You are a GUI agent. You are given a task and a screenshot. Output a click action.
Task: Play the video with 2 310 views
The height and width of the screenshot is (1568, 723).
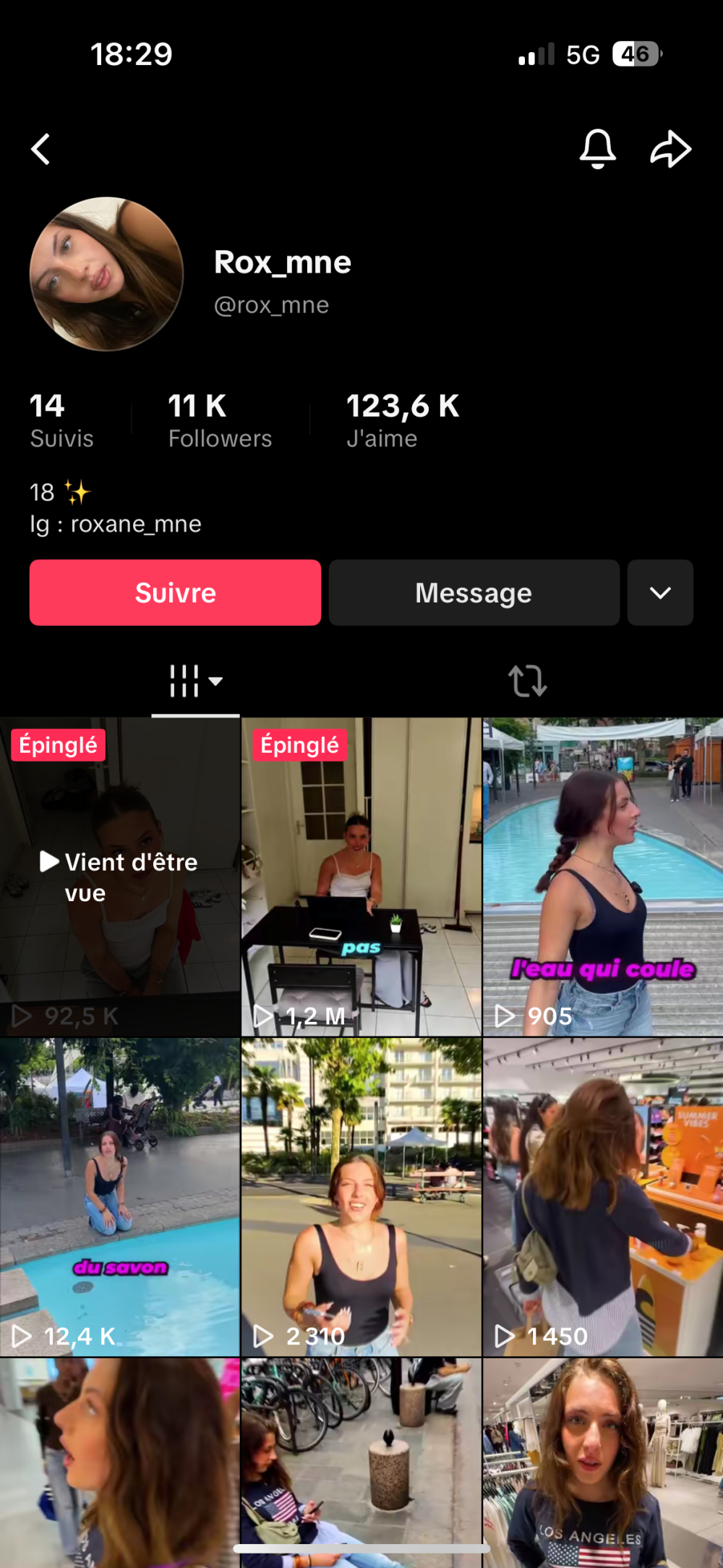[x=361, y=1197]
